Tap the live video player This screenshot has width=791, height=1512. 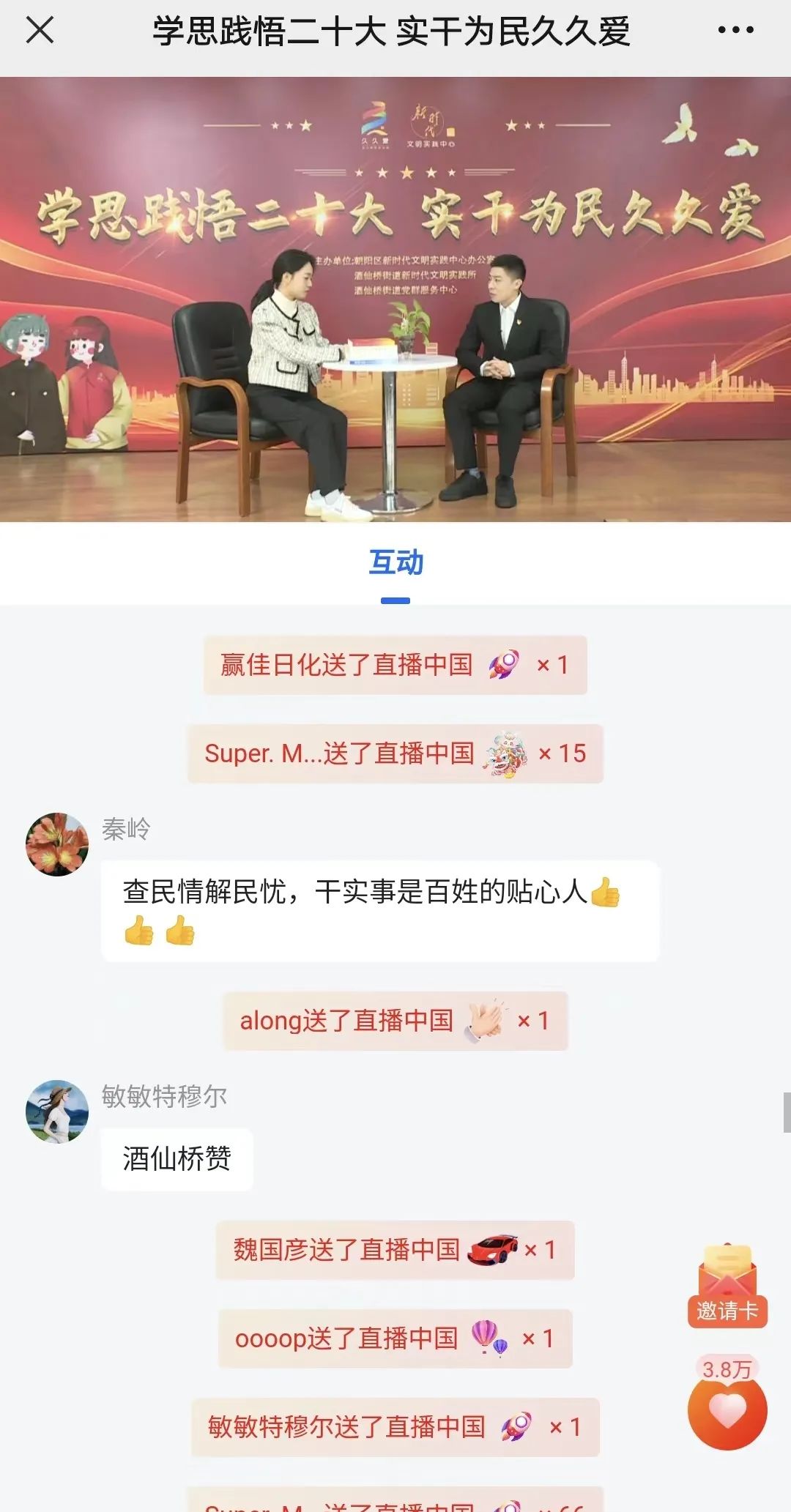(x=395, y=299)
